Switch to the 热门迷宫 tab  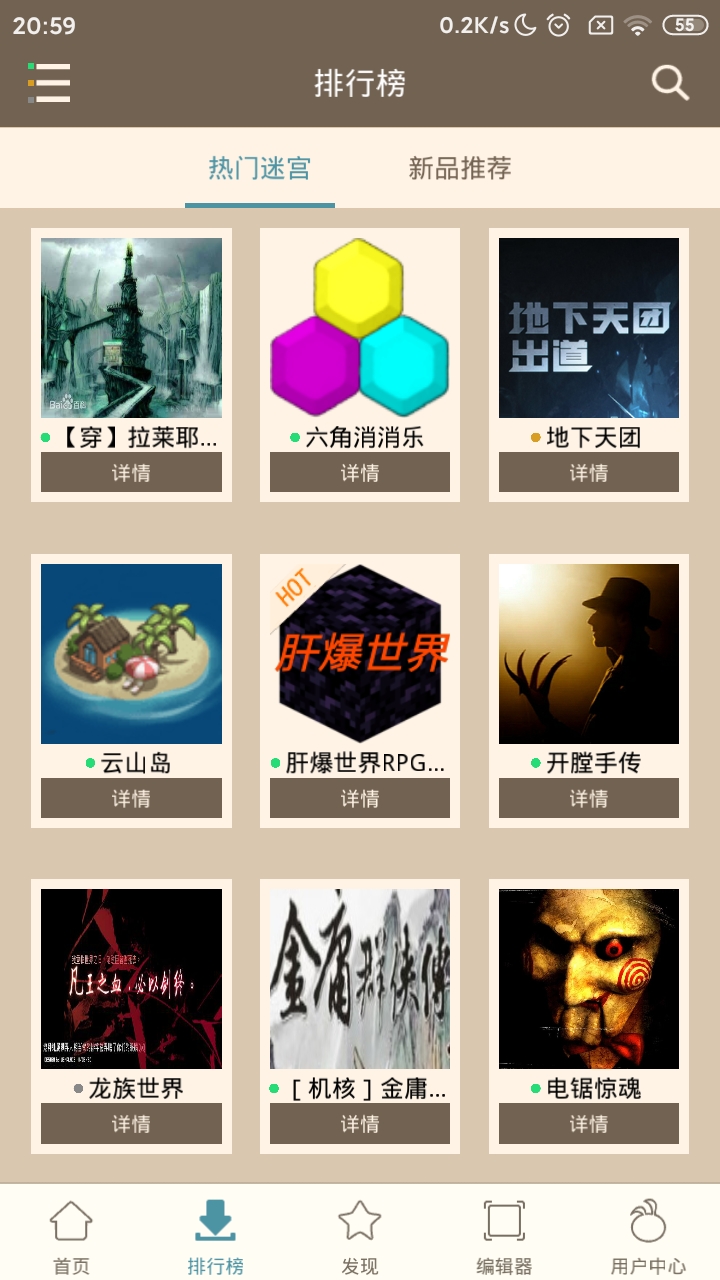[x=260, y=168]
